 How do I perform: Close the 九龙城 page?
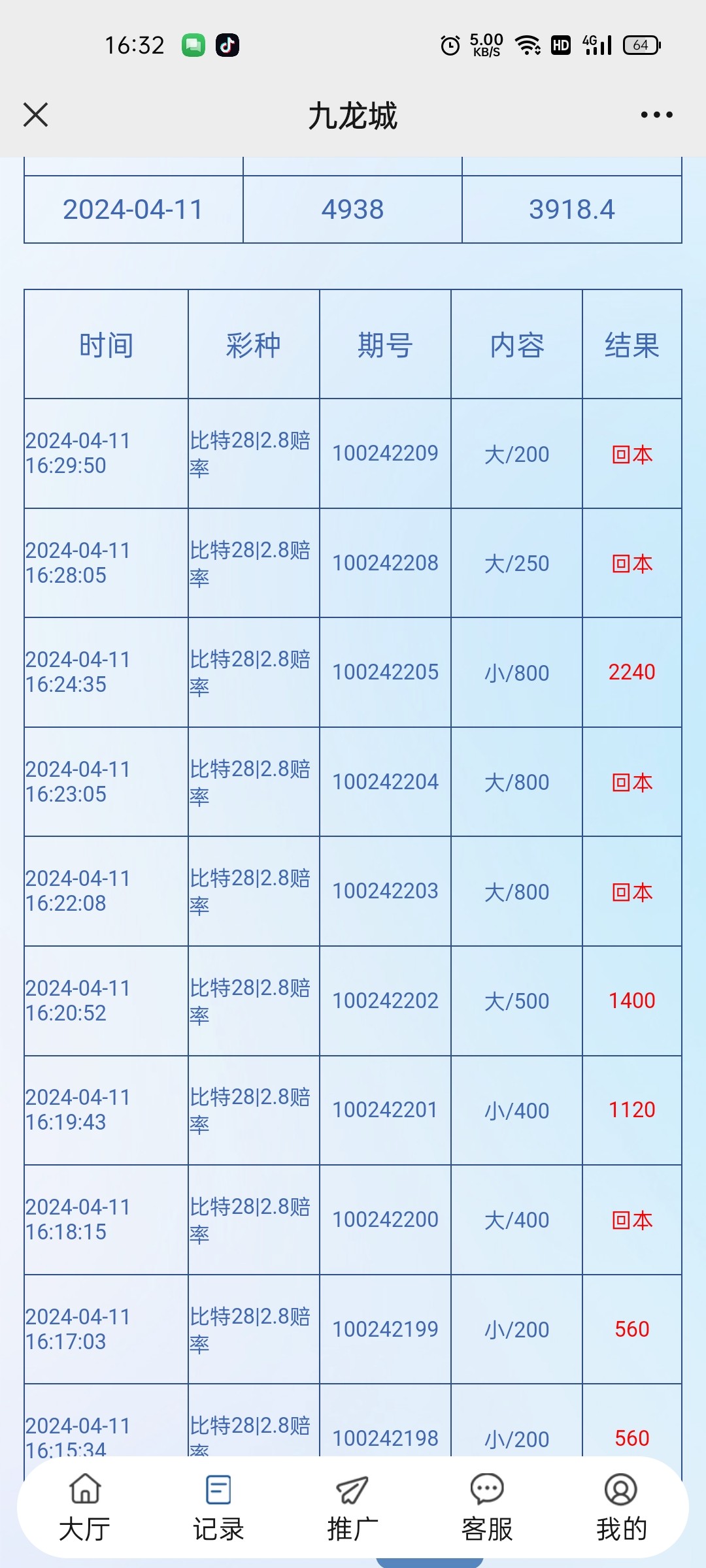pos(36,115)
